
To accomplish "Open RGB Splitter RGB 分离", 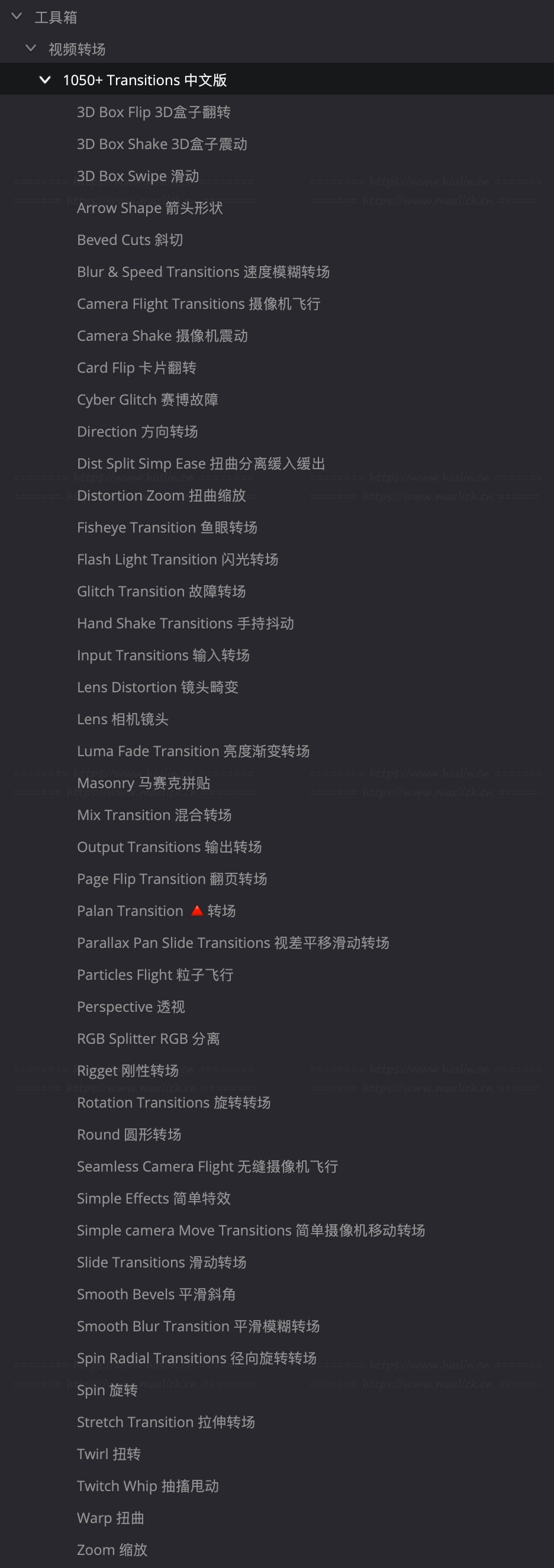I will pos(148,1038).
